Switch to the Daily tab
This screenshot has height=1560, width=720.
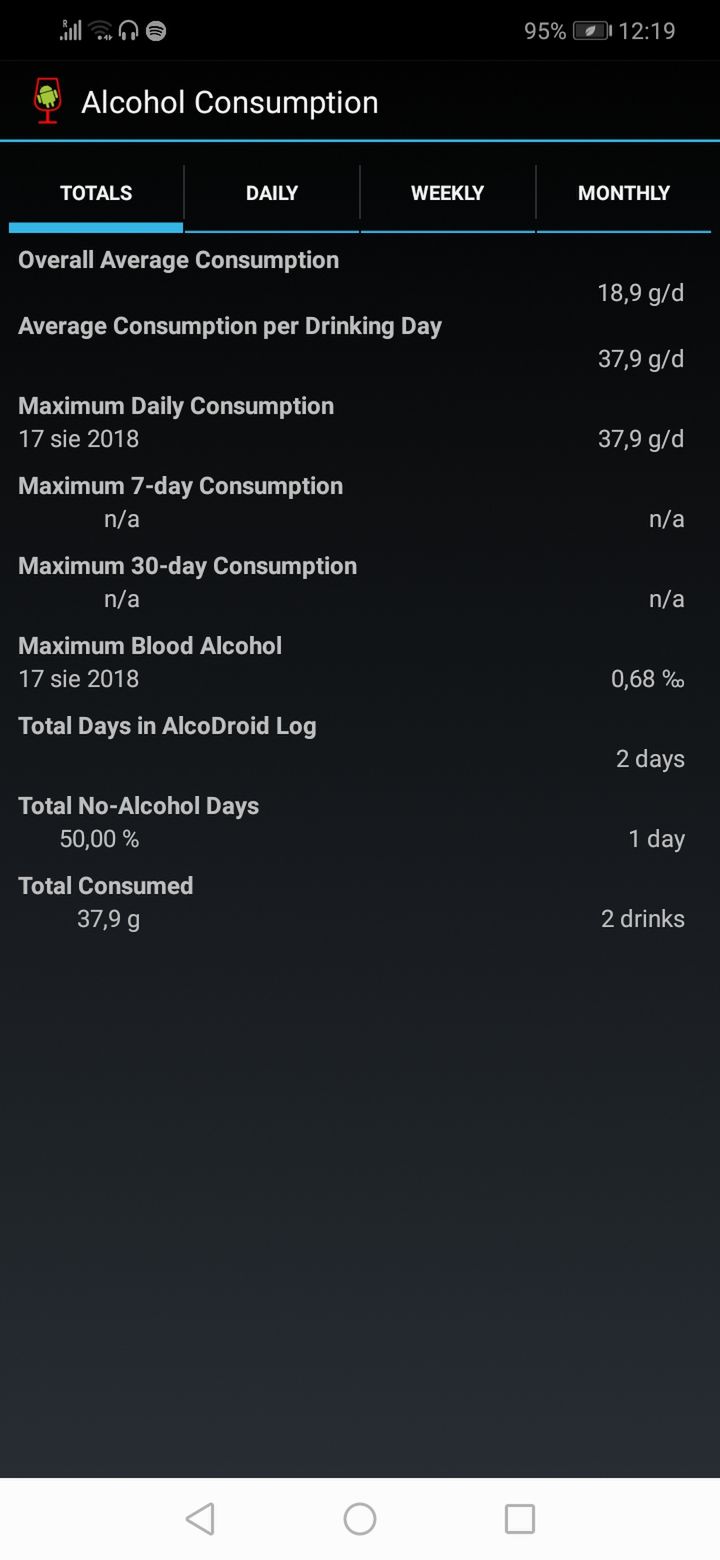coord(272,193)
